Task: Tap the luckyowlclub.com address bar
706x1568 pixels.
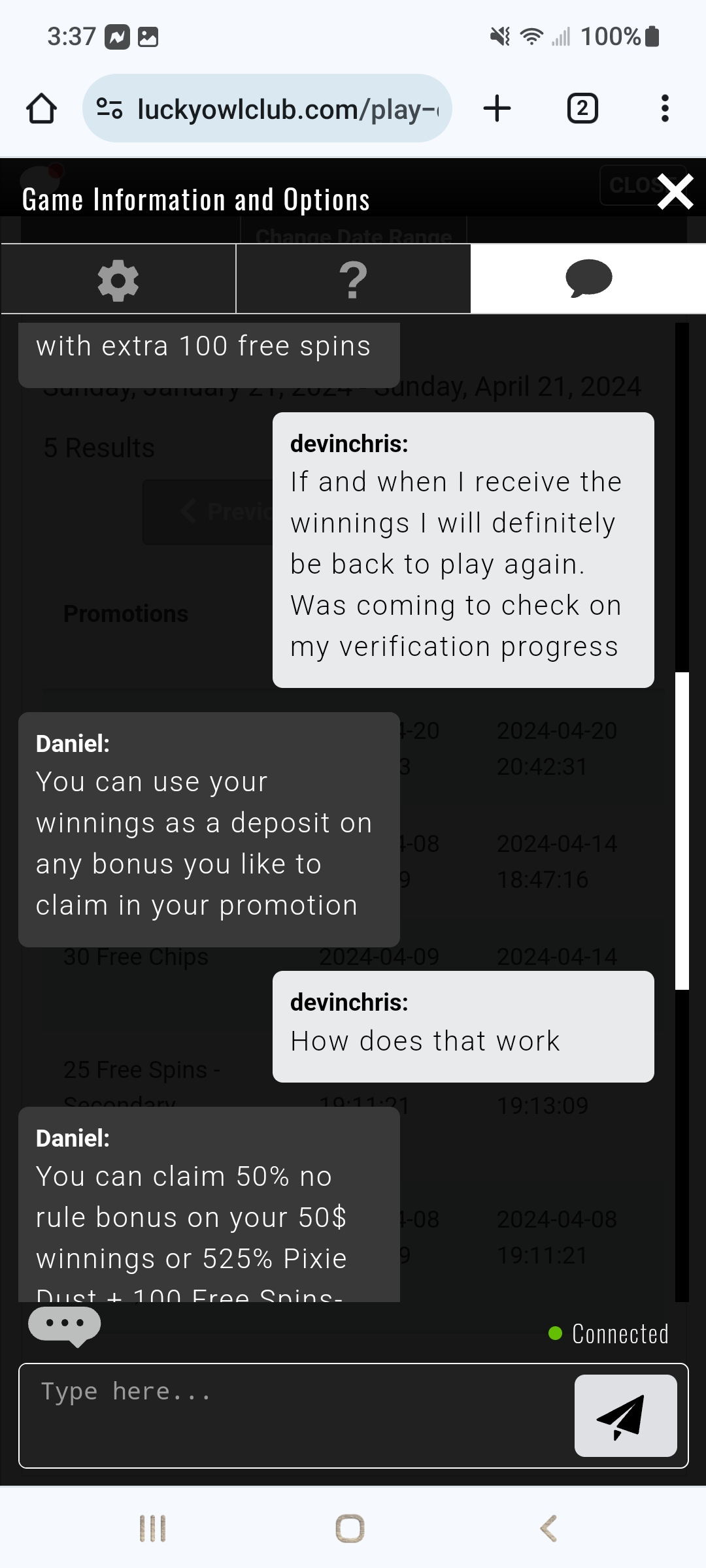Action: (267, 108)
